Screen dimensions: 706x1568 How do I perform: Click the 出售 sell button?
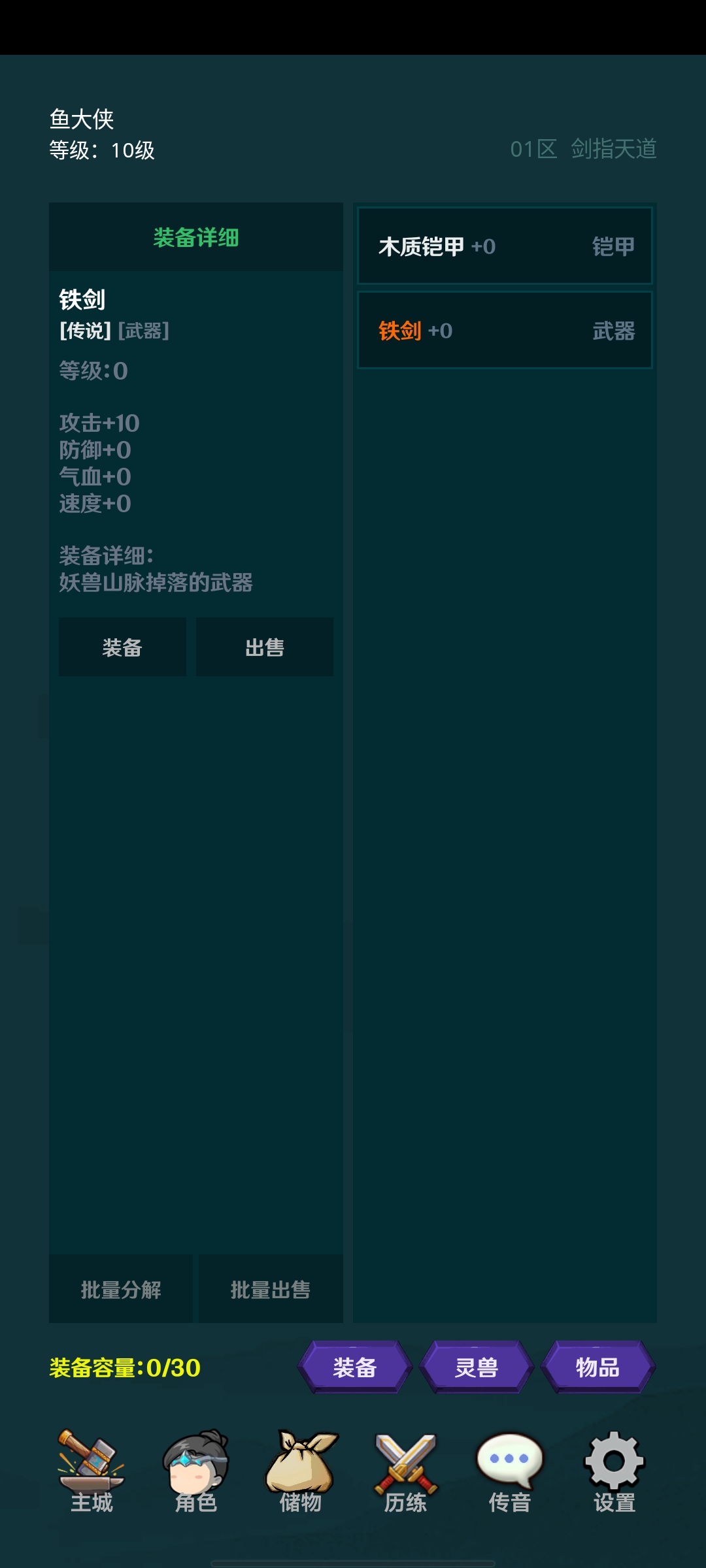pyautogui.click(x=264, y=647)
